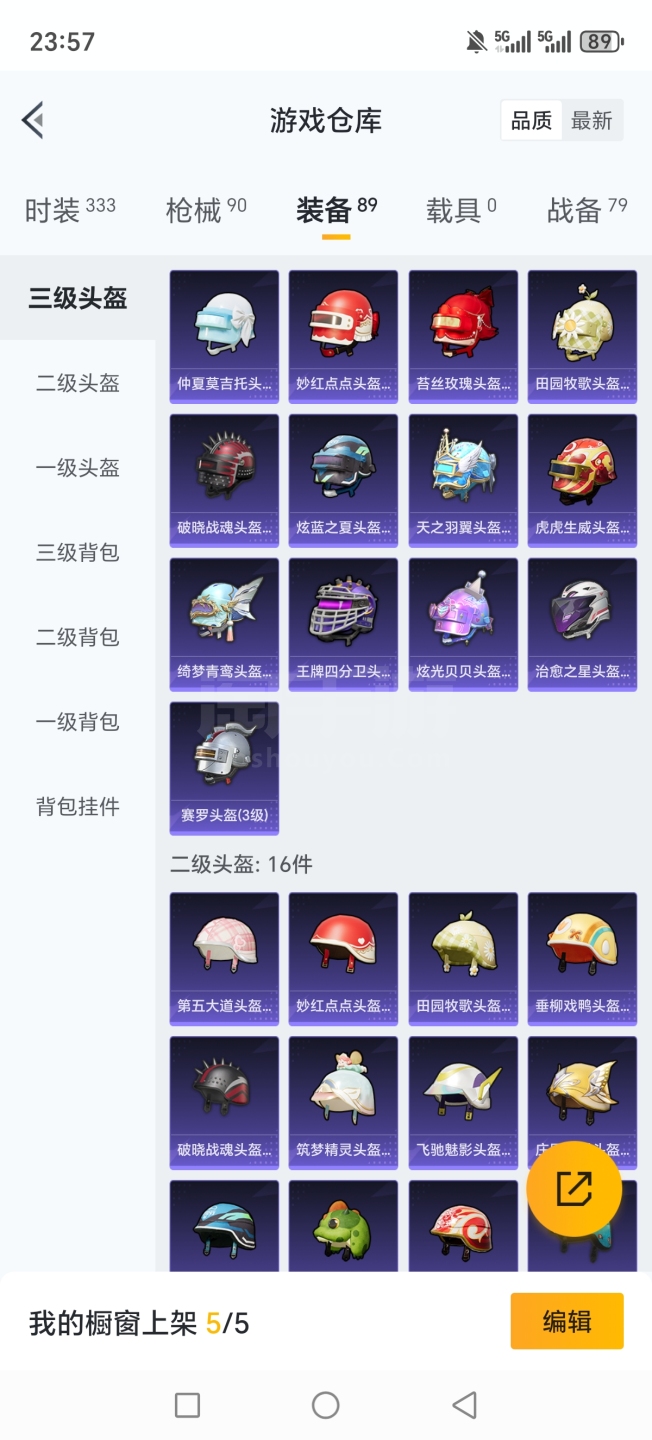The image size is (652, 1440).
Task: Select 一级头盔 in the sidebar
Action: 78,468
